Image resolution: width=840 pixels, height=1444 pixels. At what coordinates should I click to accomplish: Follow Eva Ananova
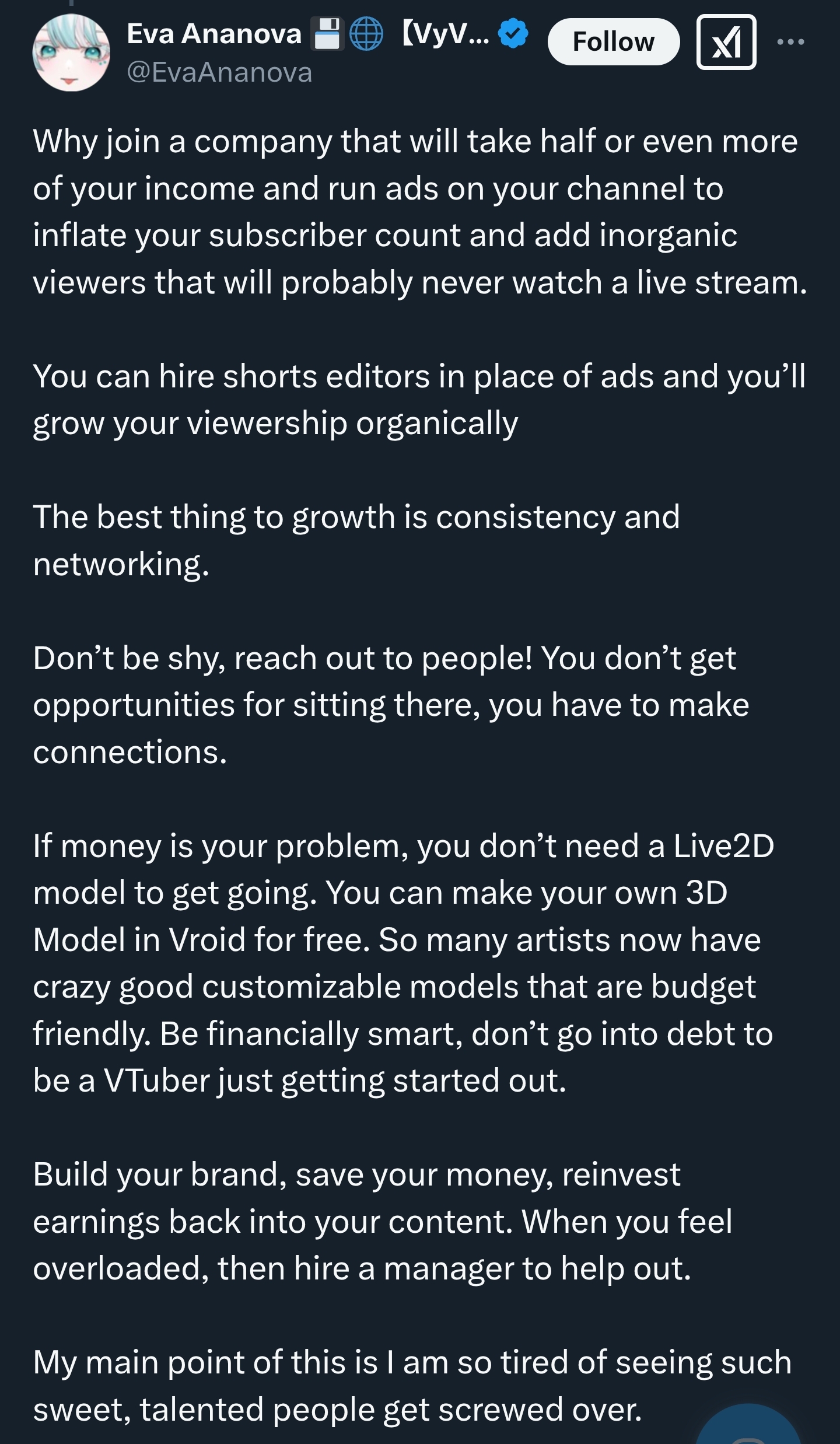[613, 42]
